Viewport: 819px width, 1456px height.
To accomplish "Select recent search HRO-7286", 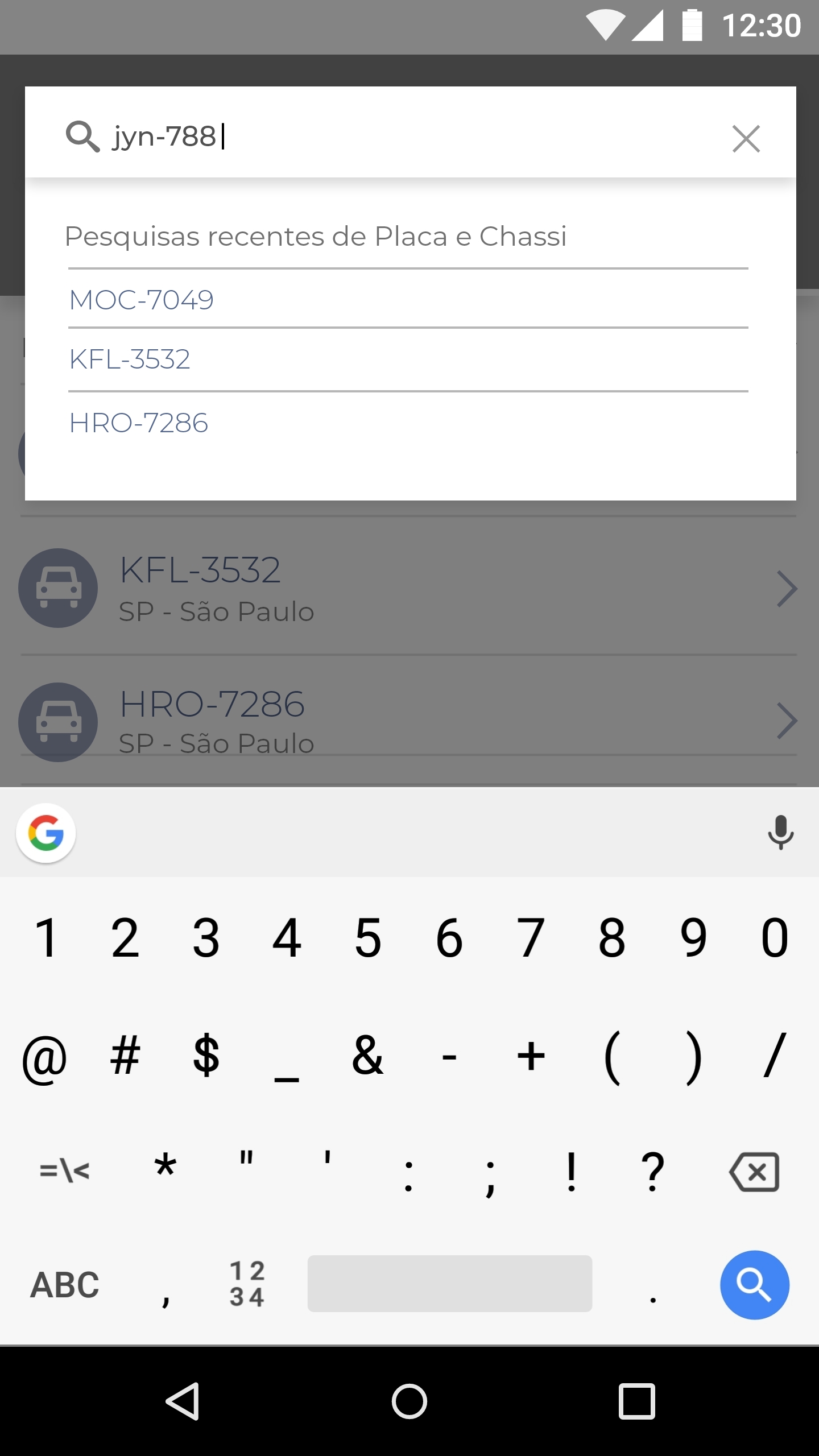I will point(408,423).
